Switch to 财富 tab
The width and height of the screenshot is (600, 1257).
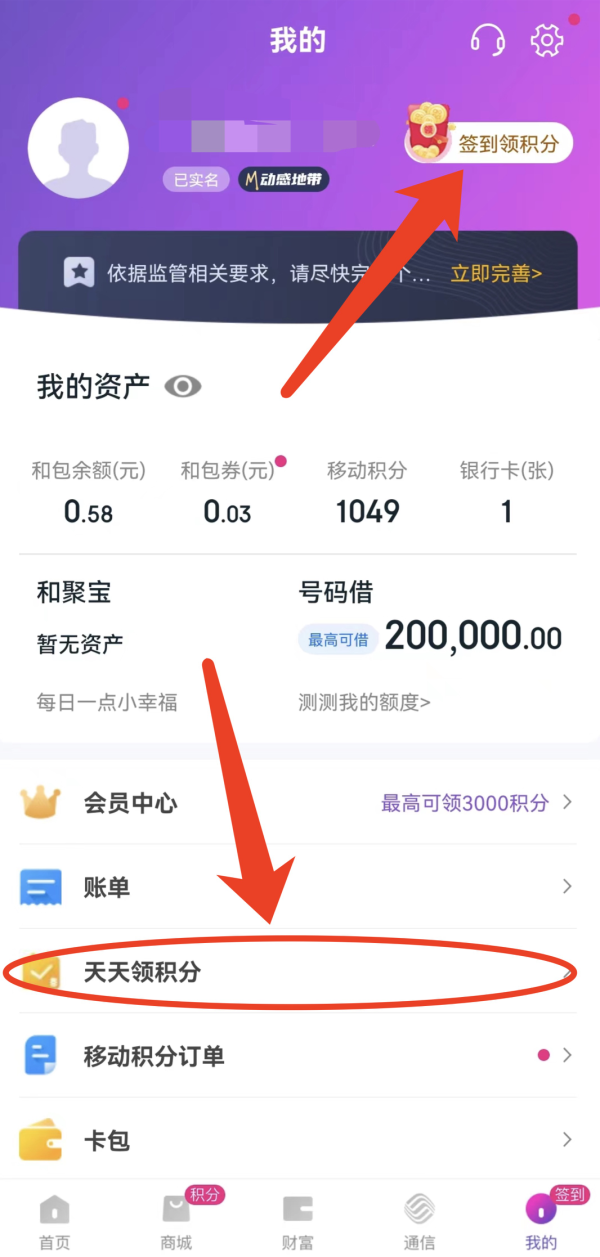298,1220
